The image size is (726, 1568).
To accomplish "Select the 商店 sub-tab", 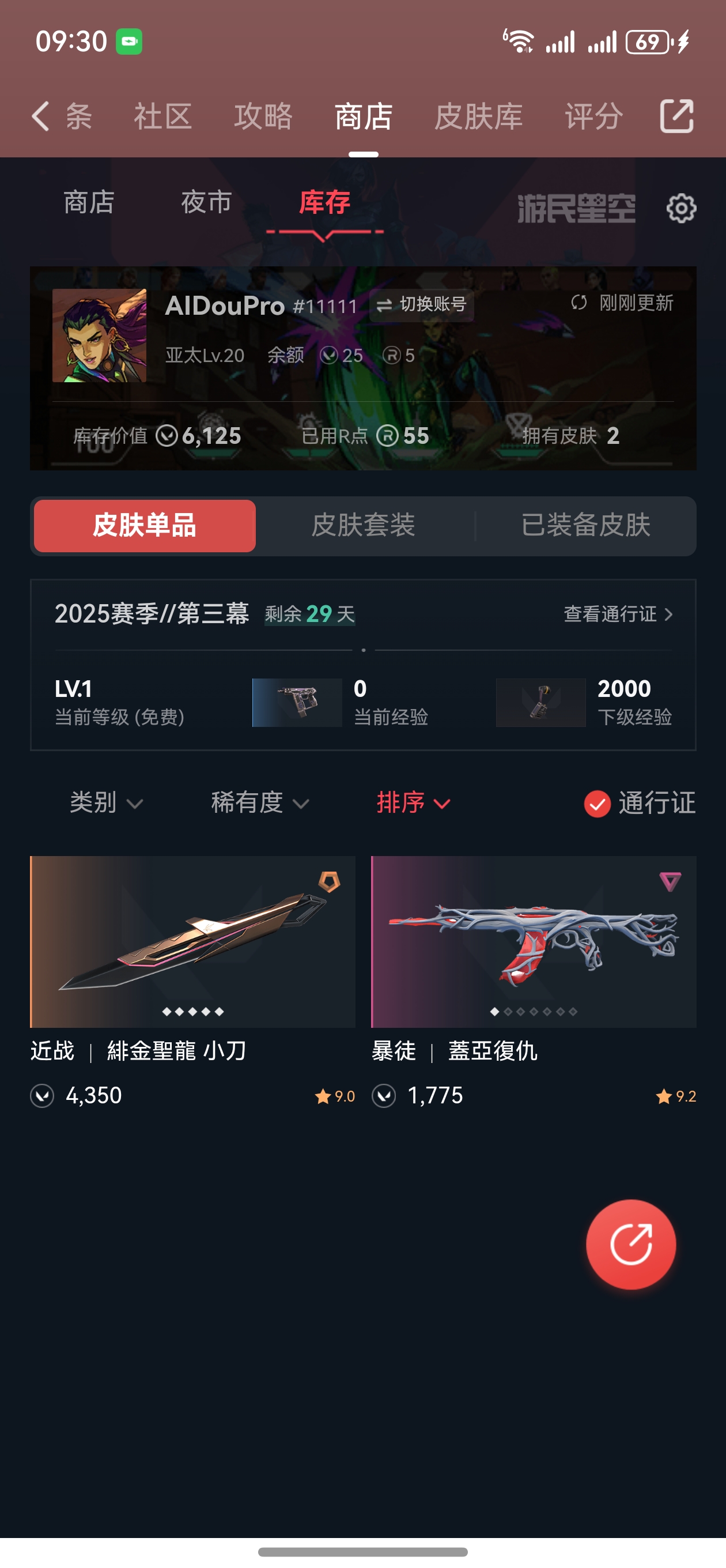I will click(x=89, y=202).
